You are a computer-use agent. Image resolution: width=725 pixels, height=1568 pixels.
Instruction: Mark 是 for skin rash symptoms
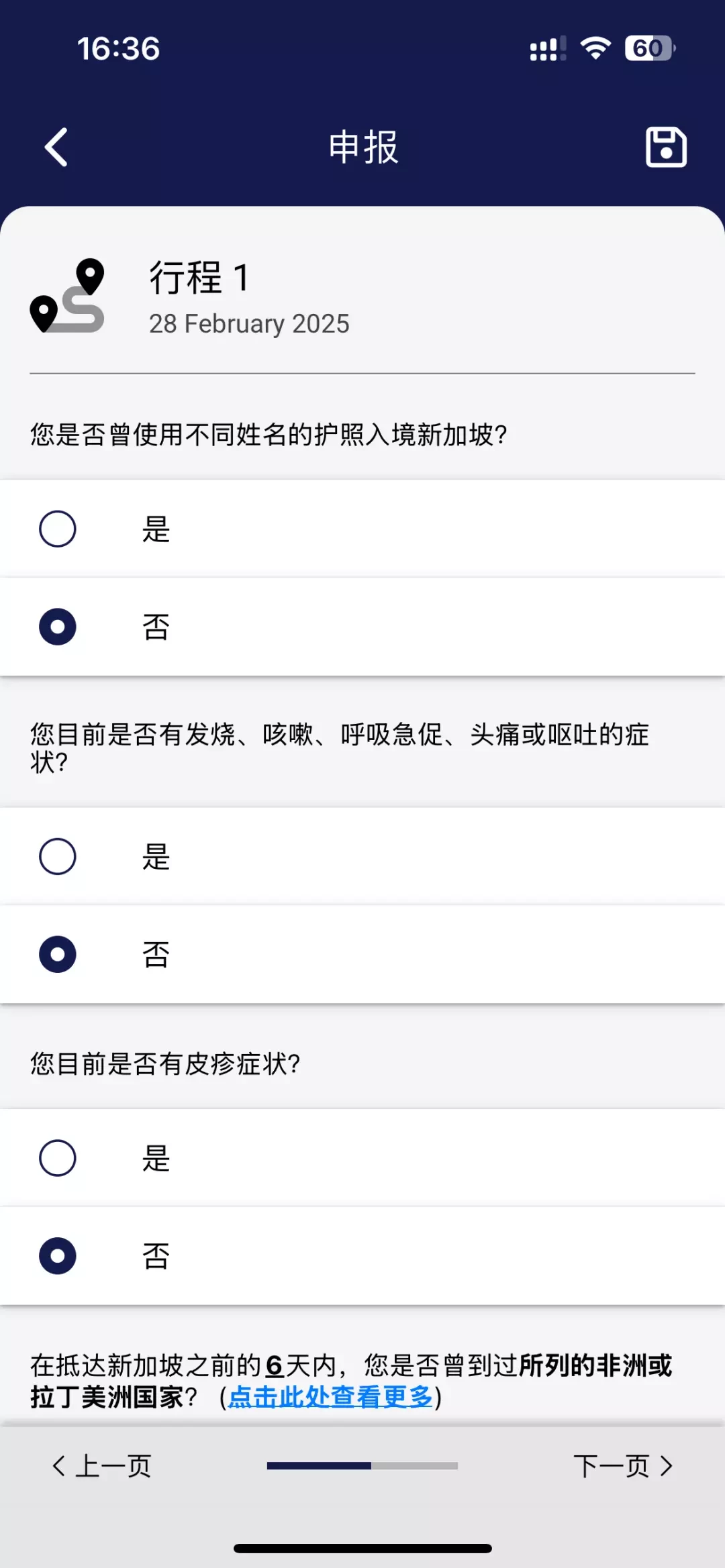(x=362, y=1158)
